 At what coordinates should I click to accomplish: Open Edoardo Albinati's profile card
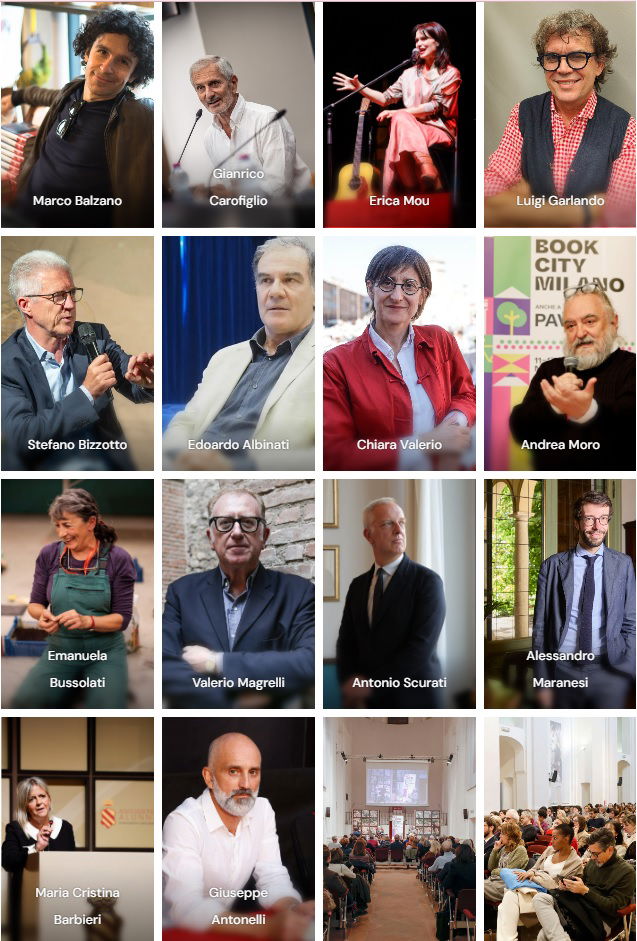(x=238, y=353)
